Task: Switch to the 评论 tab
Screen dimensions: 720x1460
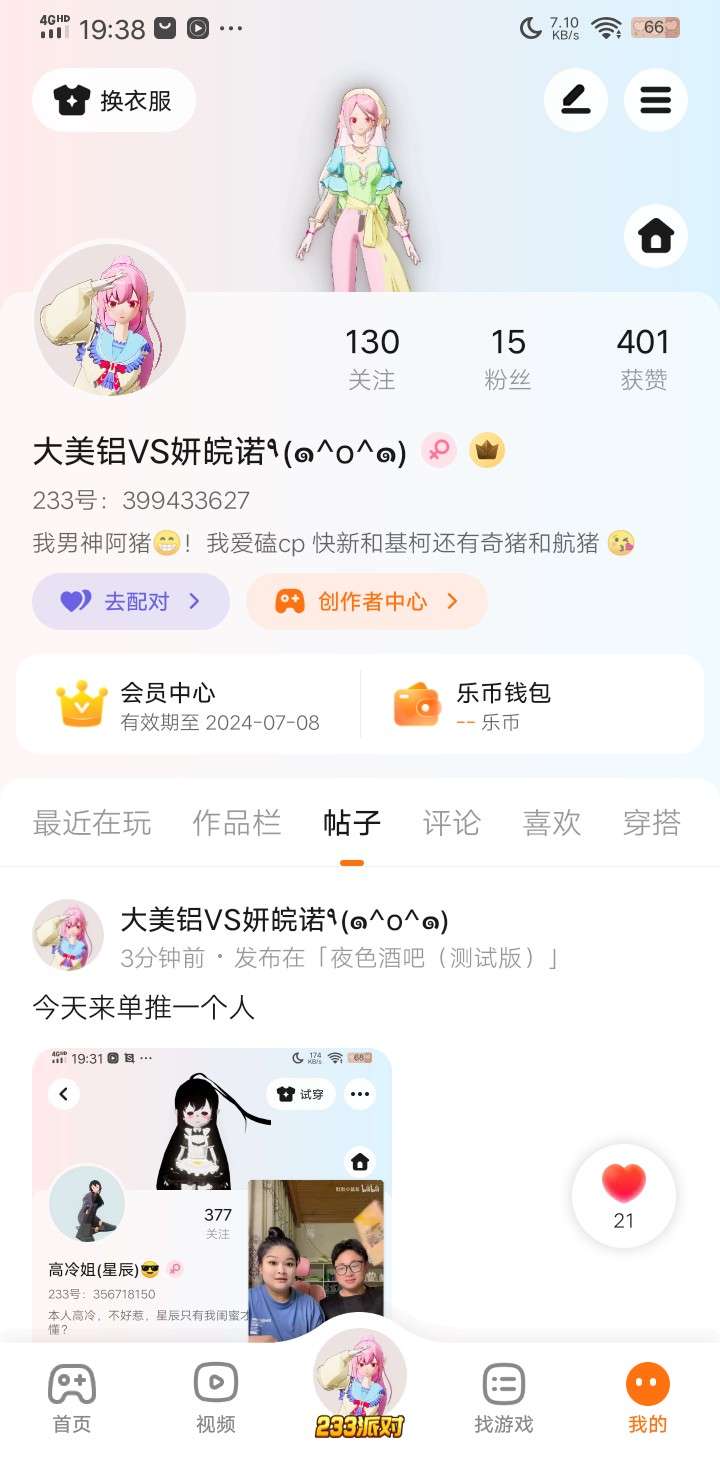Action: tap(452, 823)
